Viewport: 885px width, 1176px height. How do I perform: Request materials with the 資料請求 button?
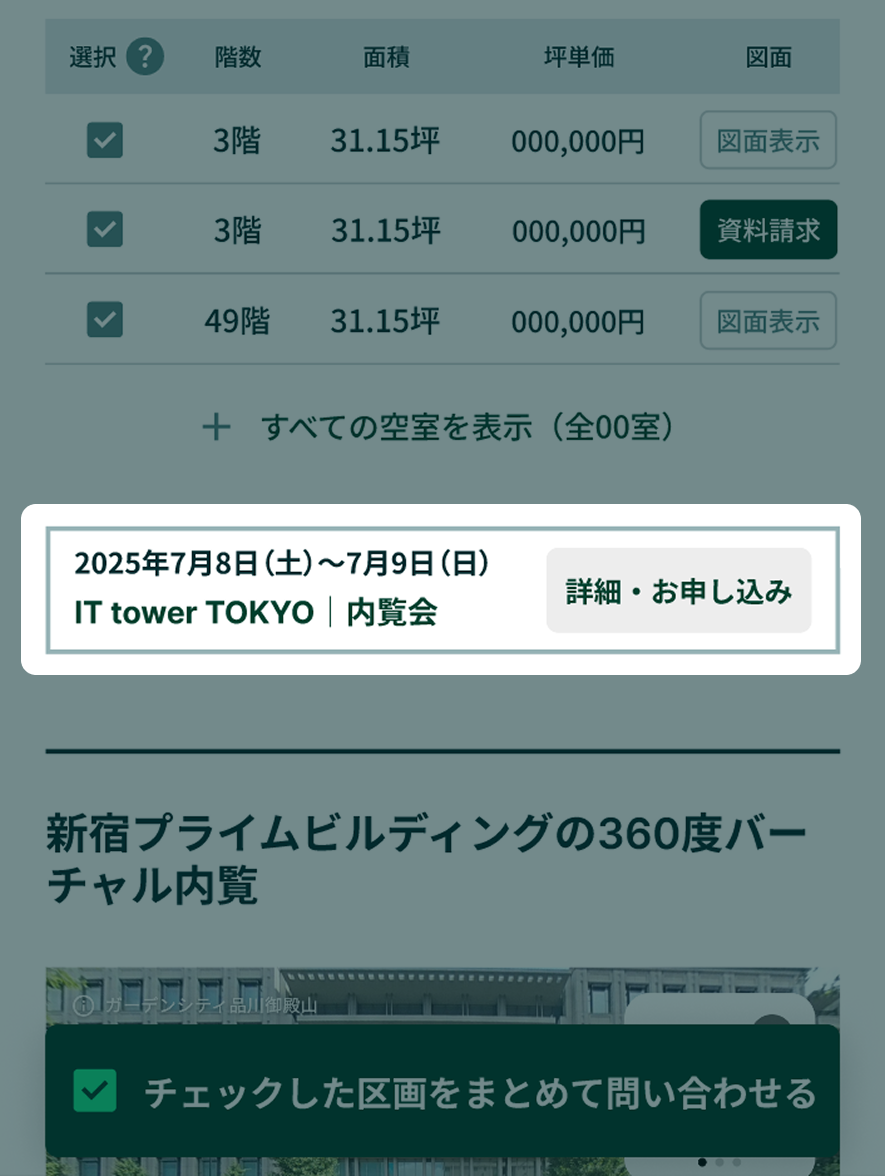point(768,230)
